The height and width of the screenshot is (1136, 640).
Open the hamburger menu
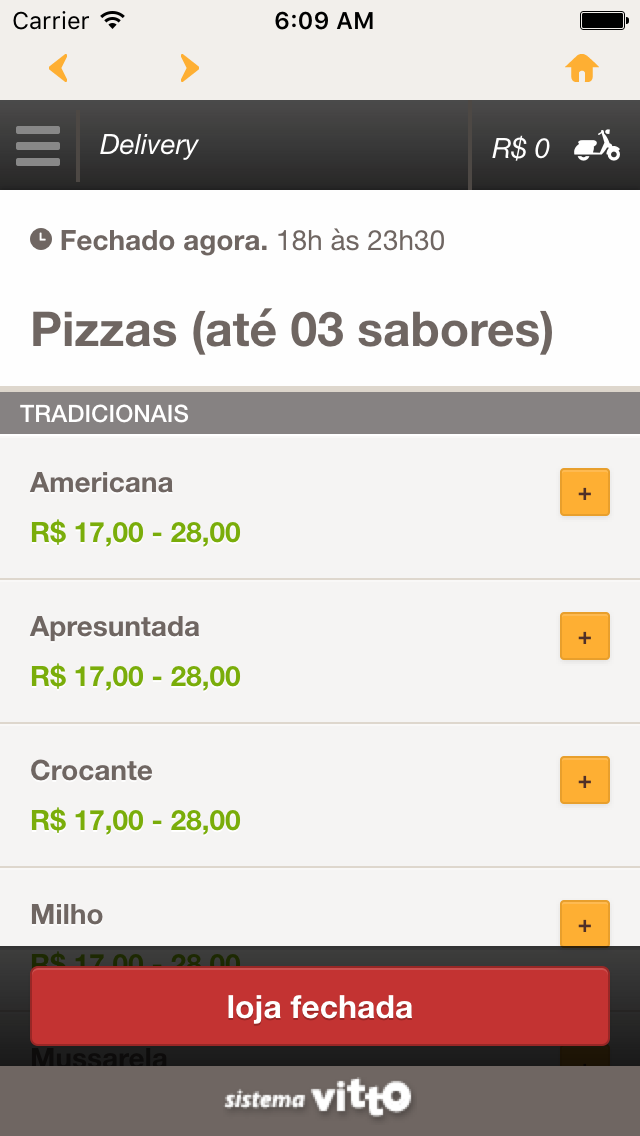coord(38,146)
